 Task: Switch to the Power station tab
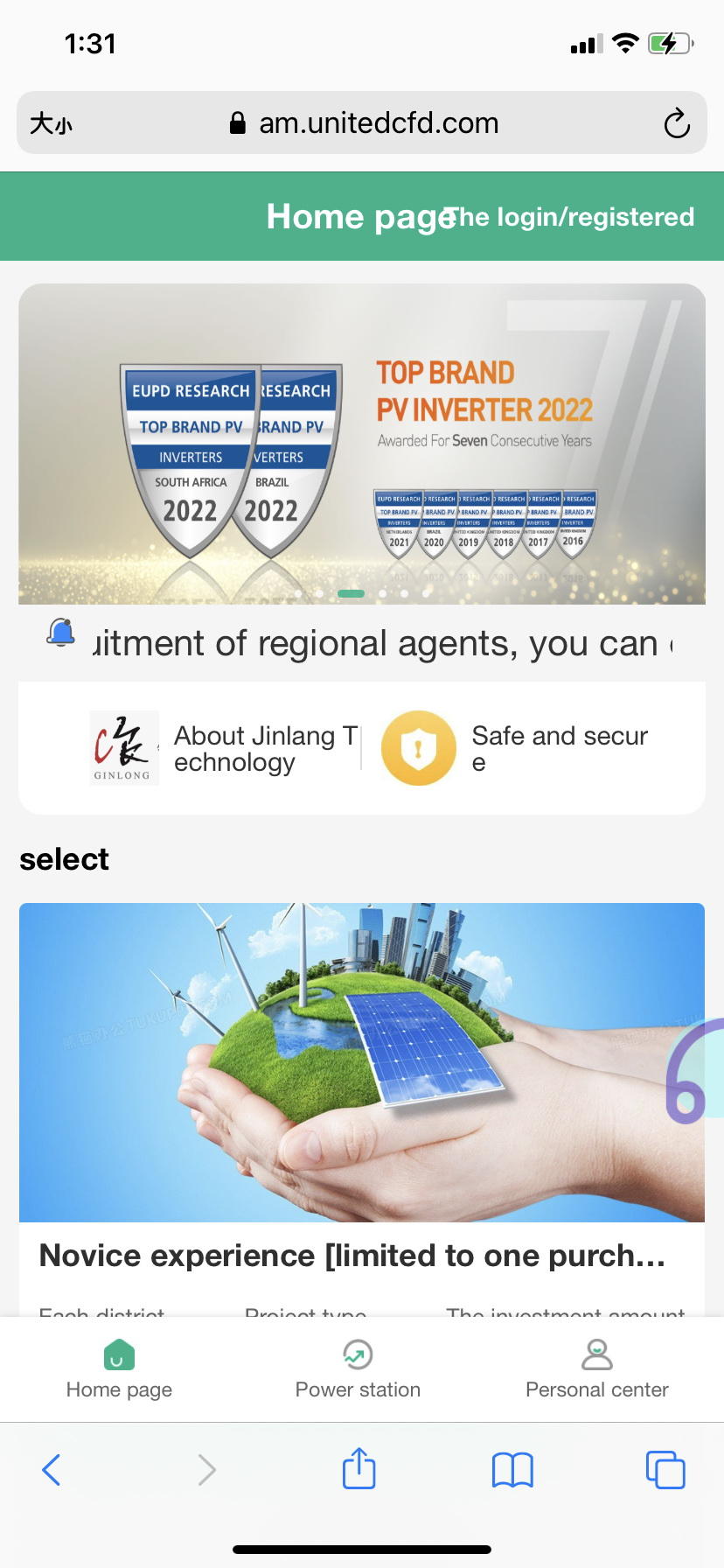pos(358,1369)
